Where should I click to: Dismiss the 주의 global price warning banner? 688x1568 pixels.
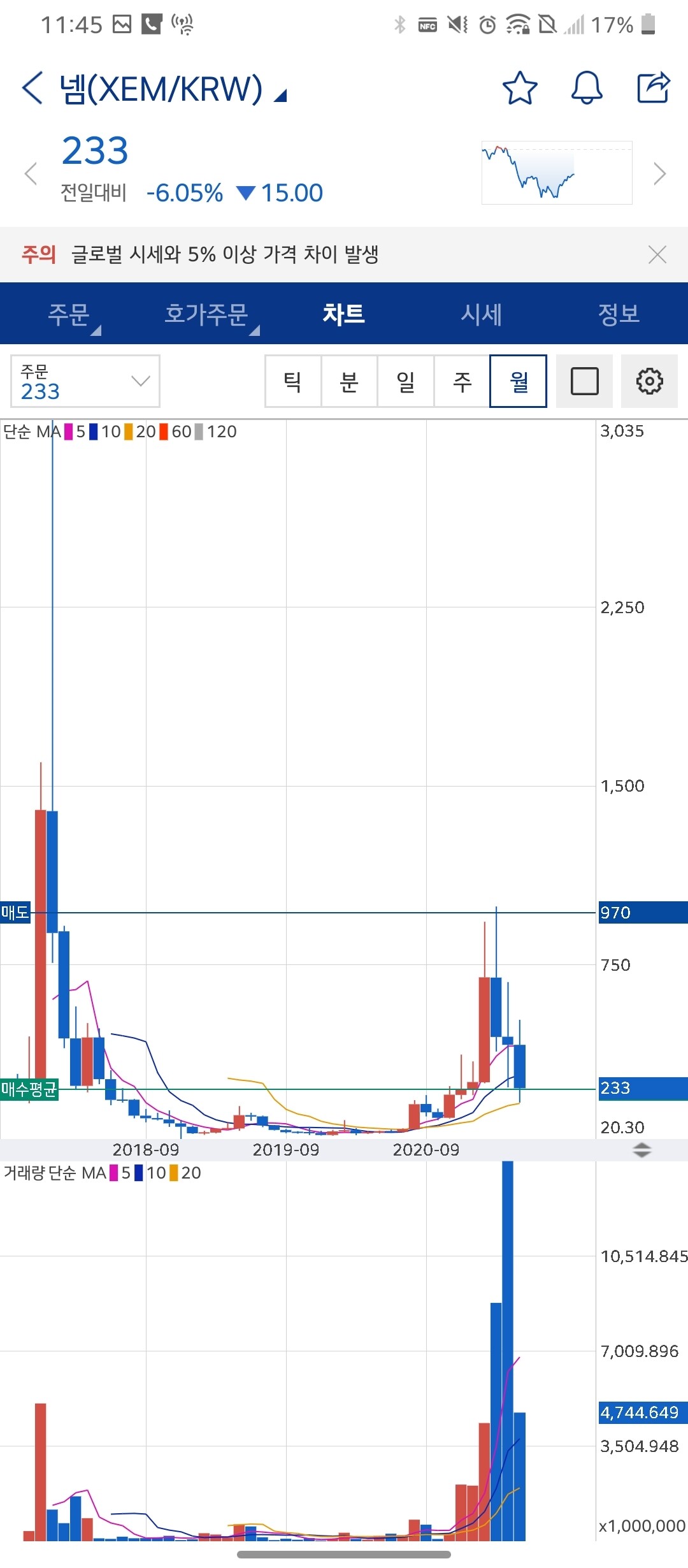[657, 255]
